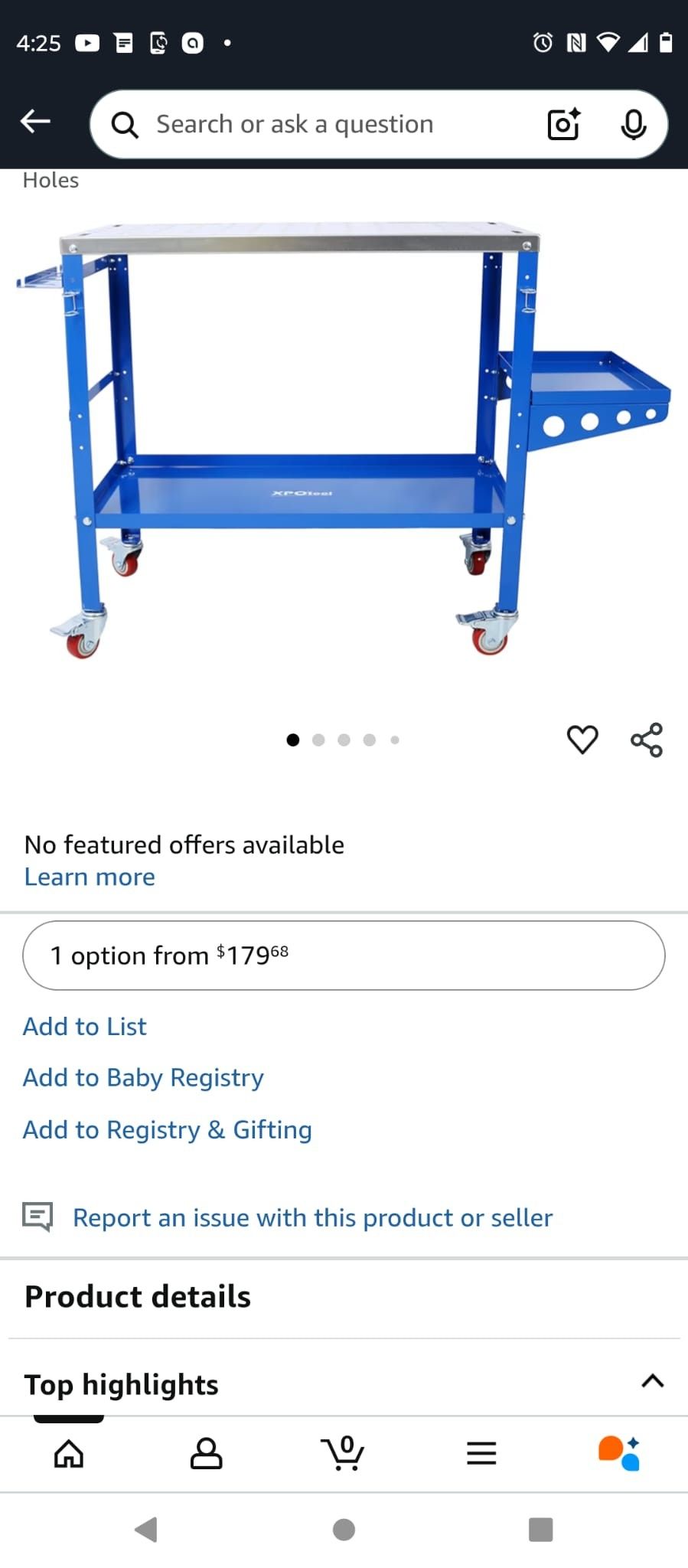Start voice search with the microphone

click(x=633, y=124)
